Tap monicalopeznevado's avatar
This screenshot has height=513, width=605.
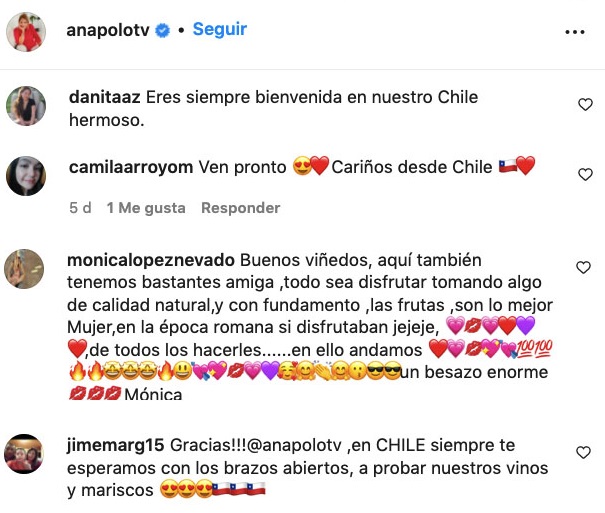25,268
